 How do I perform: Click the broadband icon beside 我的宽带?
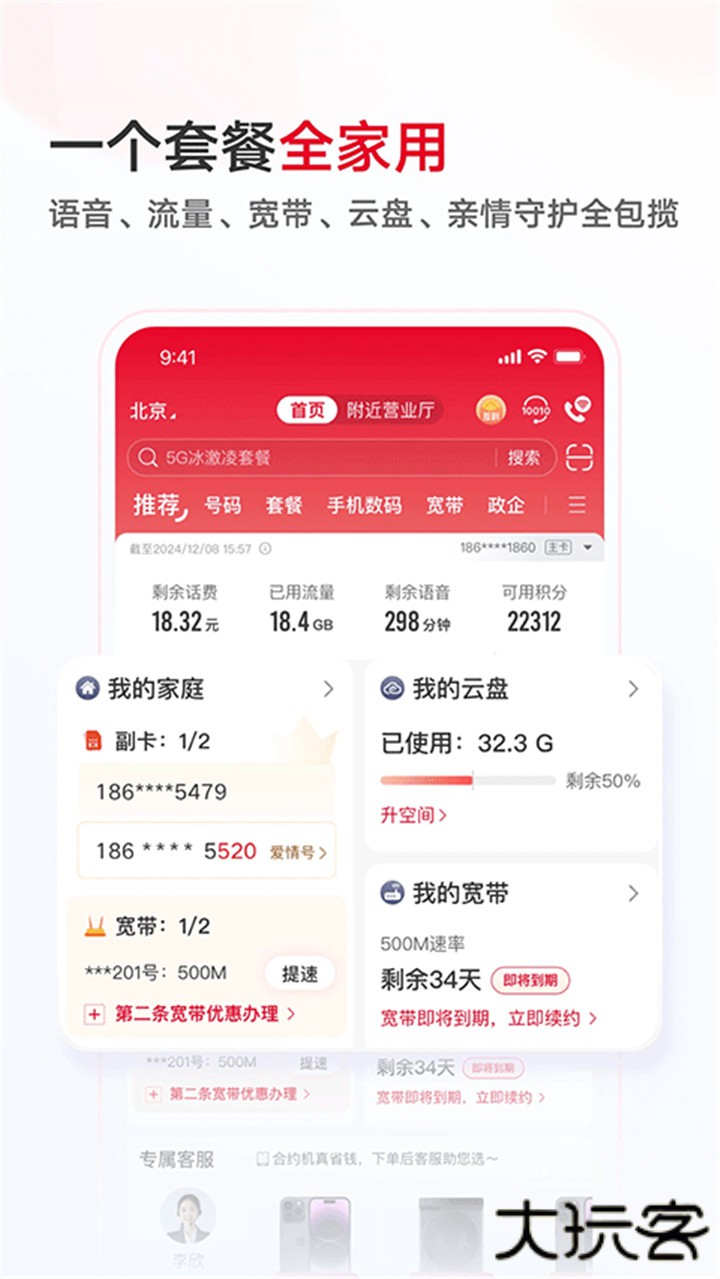click(392, 893)
